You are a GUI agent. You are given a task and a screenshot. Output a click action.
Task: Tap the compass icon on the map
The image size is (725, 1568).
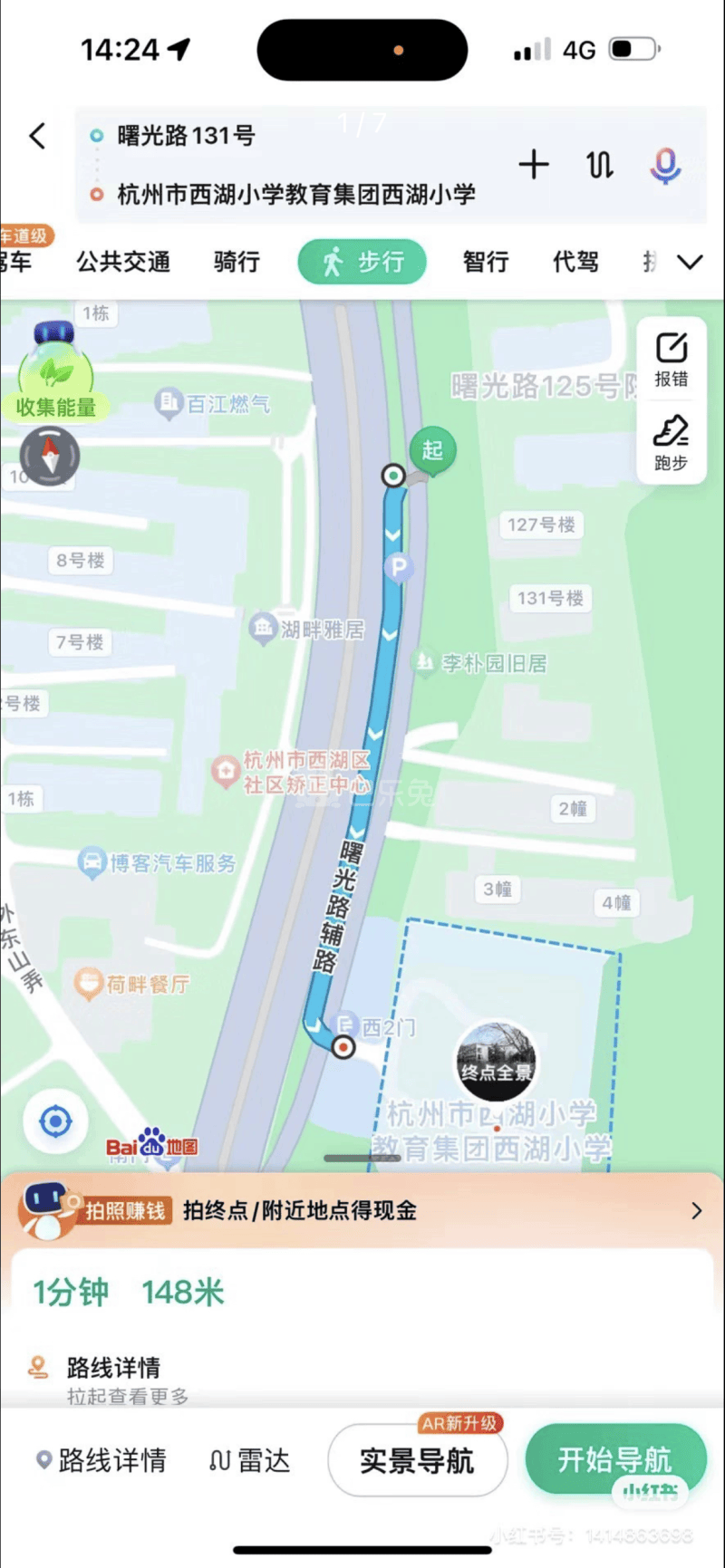coord(49,456)
